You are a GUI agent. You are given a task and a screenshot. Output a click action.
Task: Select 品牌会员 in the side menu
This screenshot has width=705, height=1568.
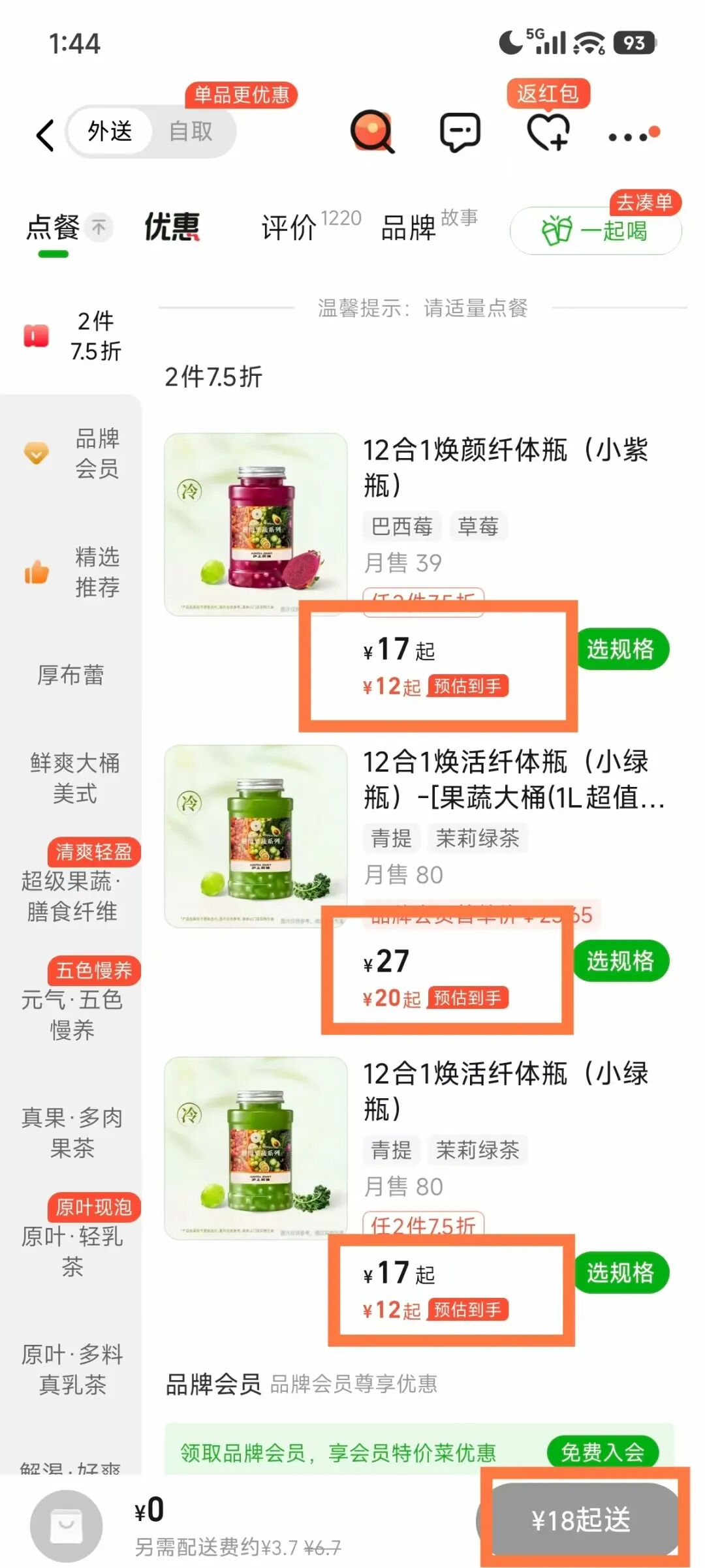point(72,453)
